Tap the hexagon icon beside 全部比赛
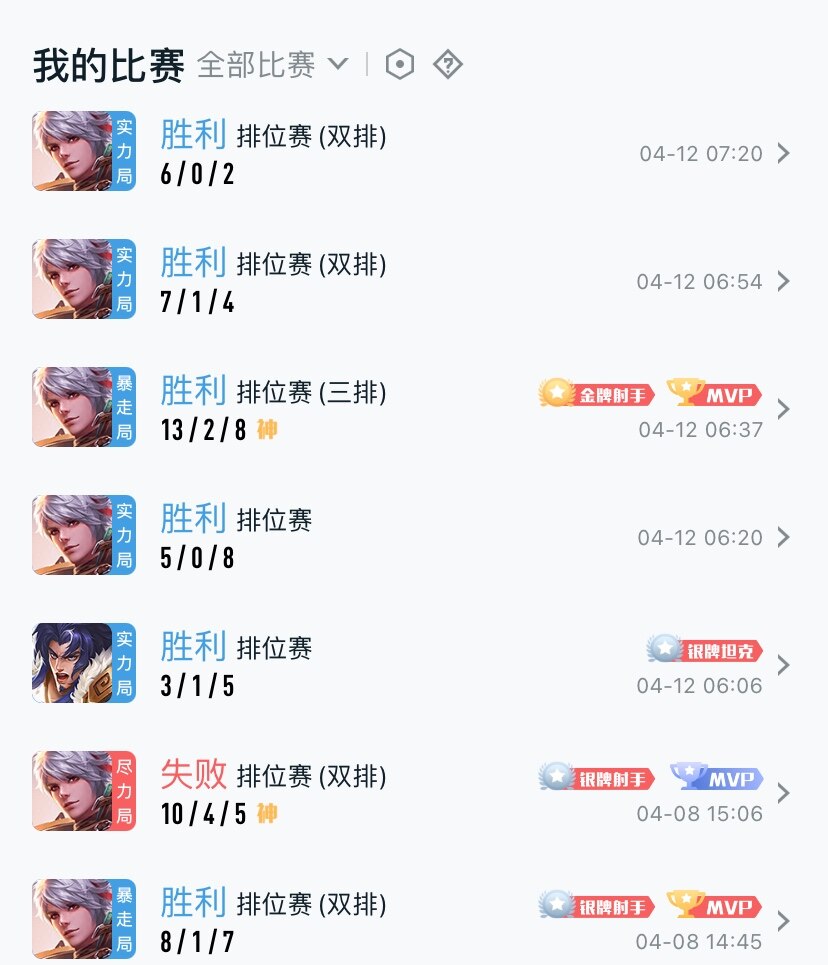This screenshot has width=828, height=965. 400,65
